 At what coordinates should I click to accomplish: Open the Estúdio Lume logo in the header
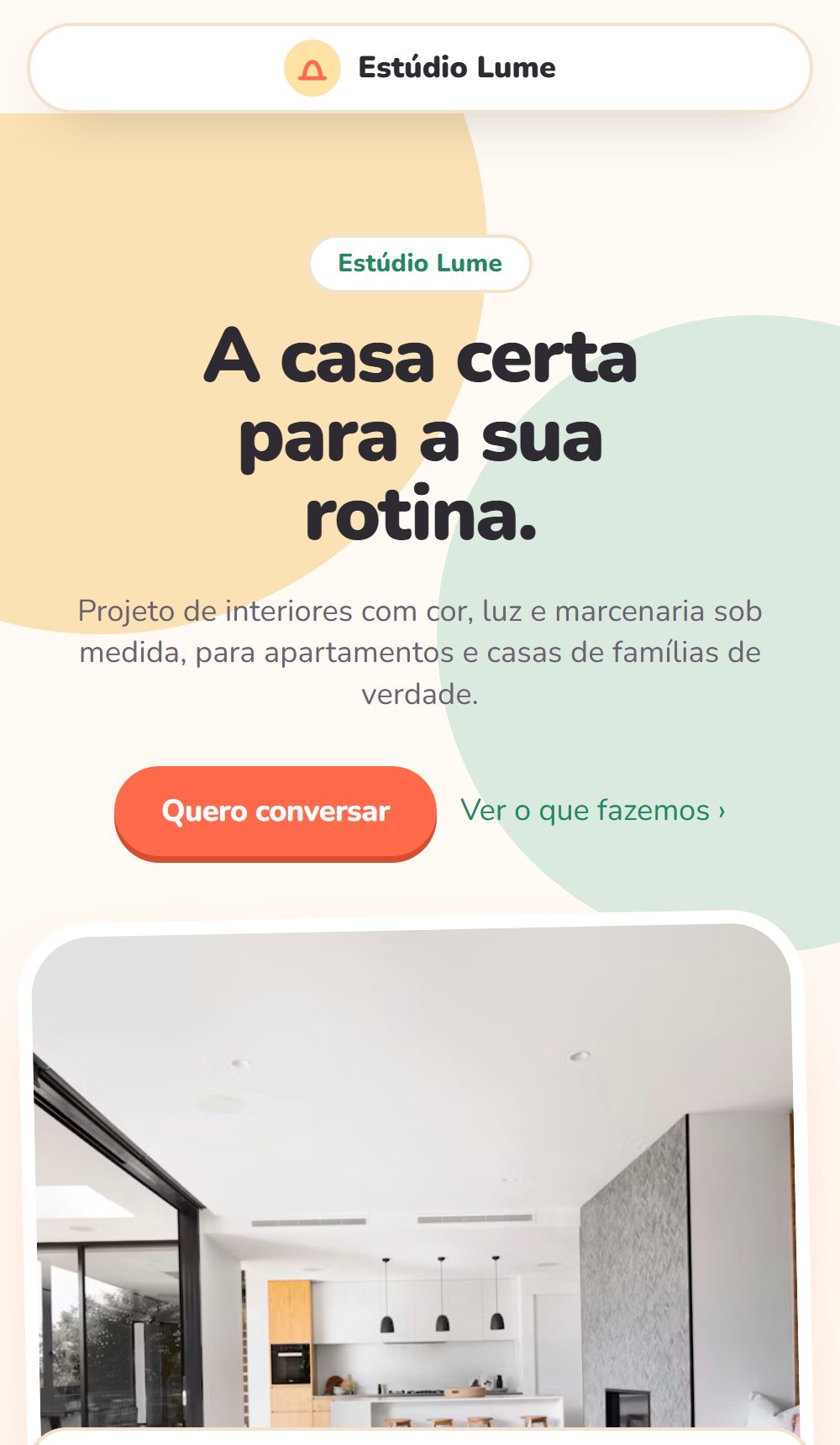tap(420, 68)
